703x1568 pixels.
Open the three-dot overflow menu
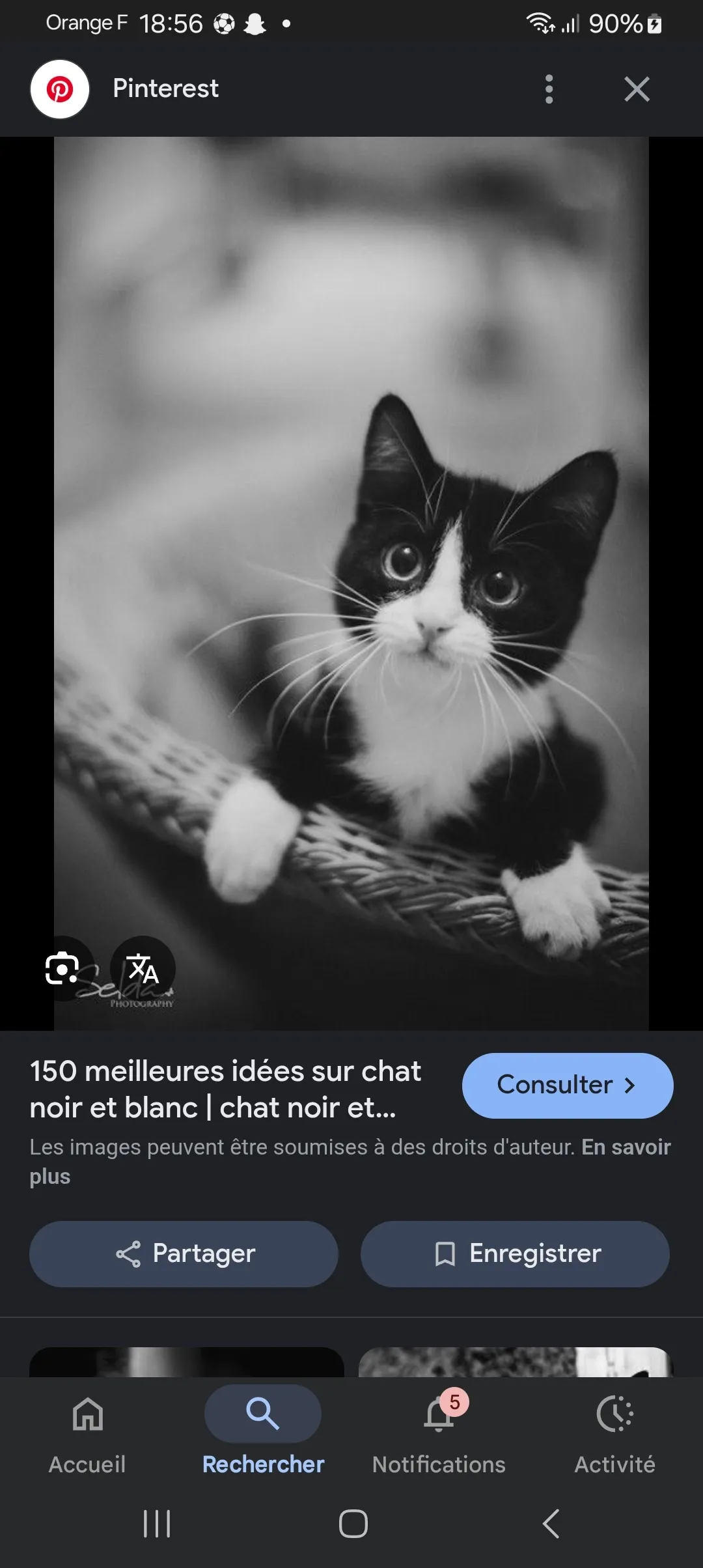549,89
